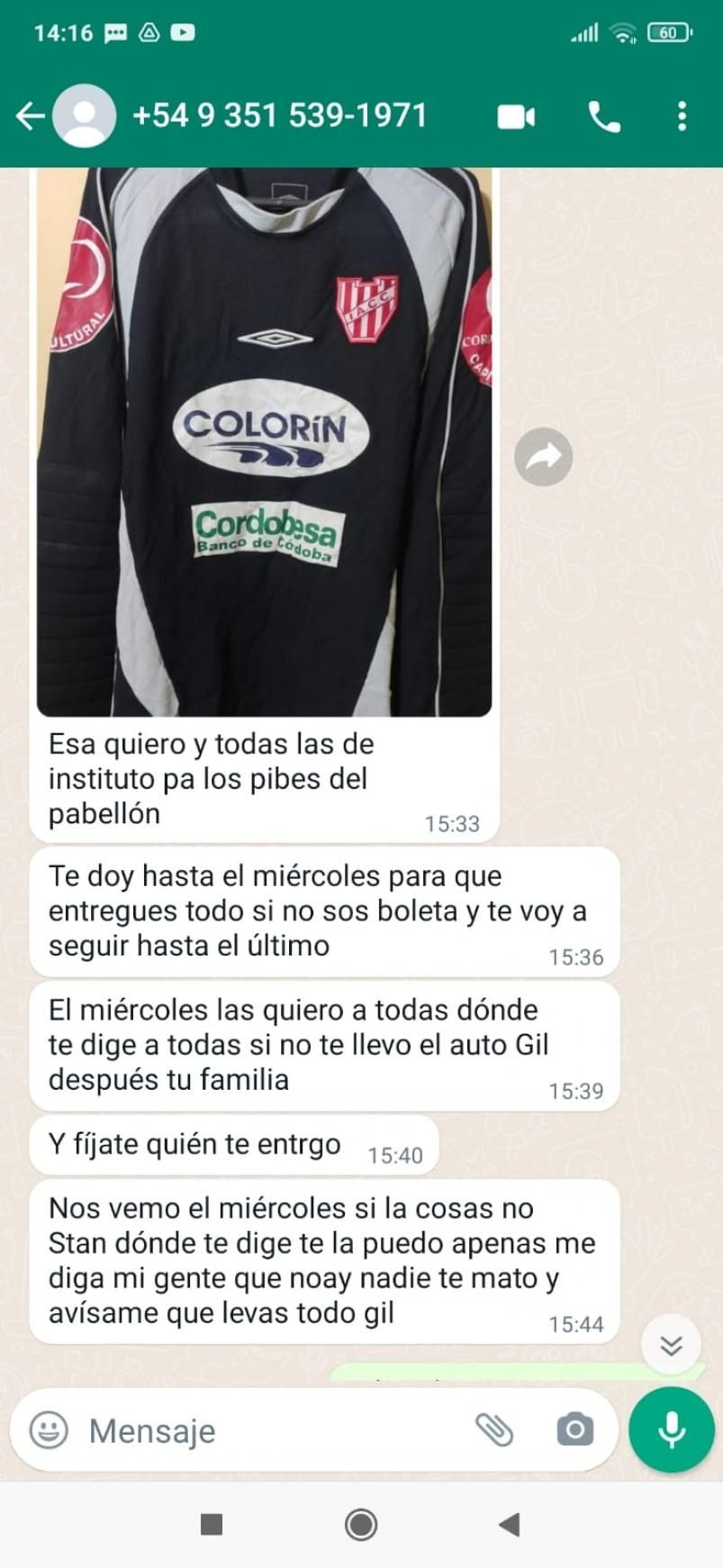723x1568 pixels.
Task: Start a video call
Action: pyautogui.click(x=517, y=117)
